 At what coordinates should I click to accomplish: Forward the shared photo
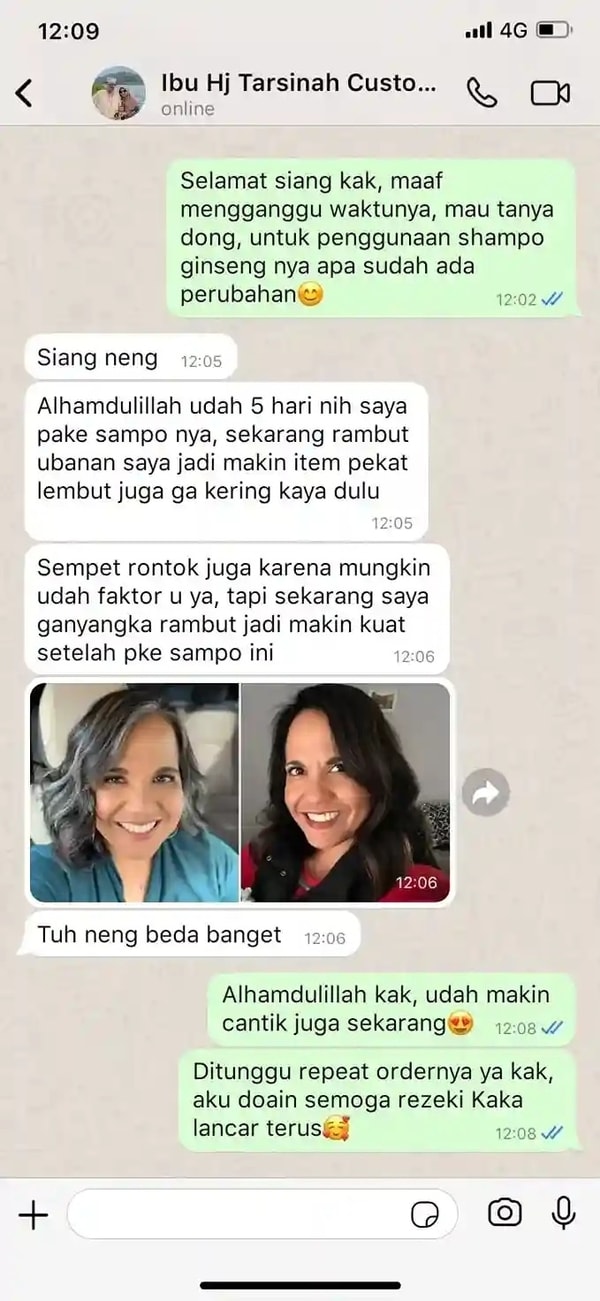(x=486, y=793)
